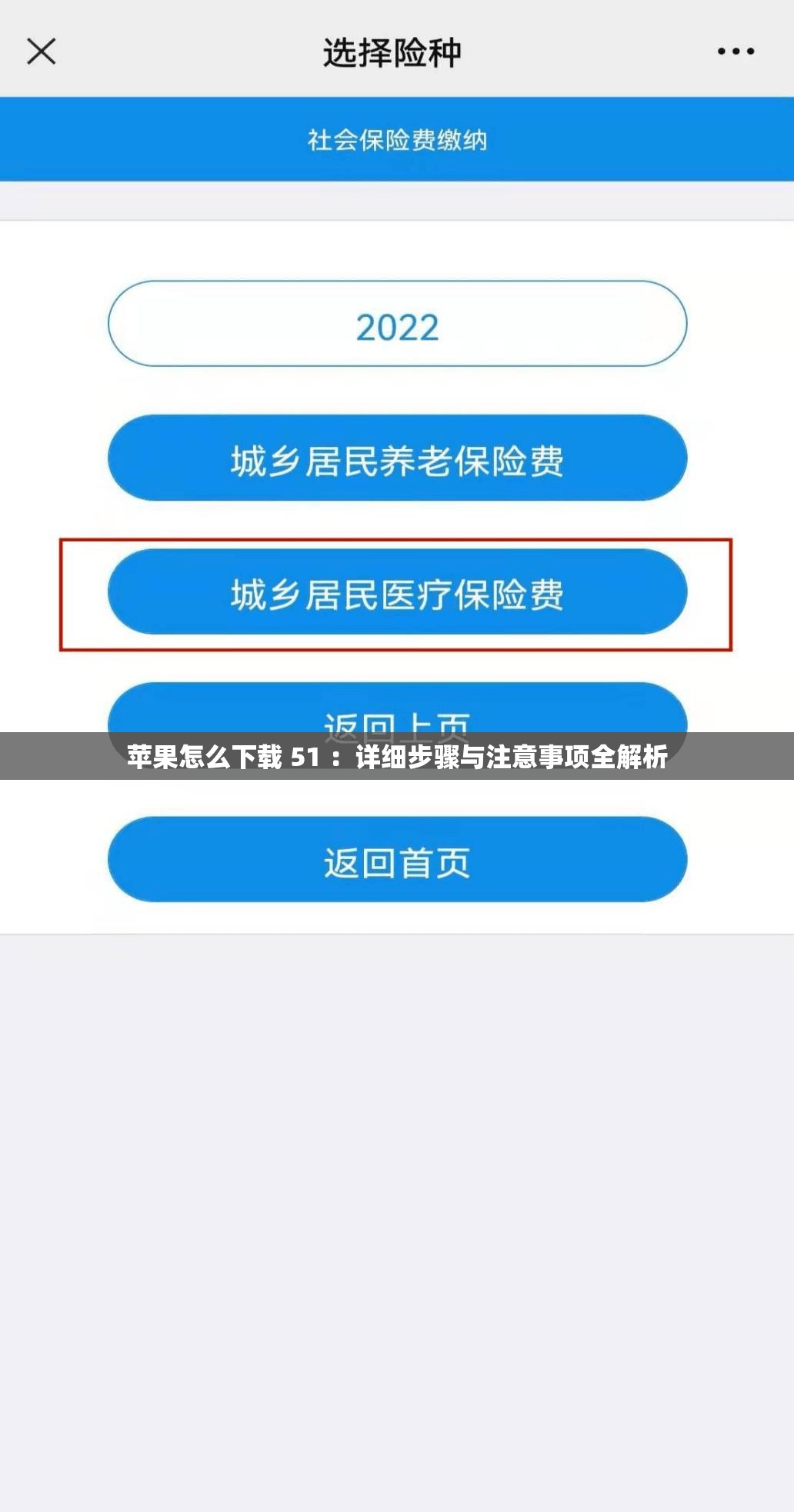Click the 社会保险费缴纳 header banner
The width and height of the screenshot is (794, 1512).
click(x=397, y=138)
